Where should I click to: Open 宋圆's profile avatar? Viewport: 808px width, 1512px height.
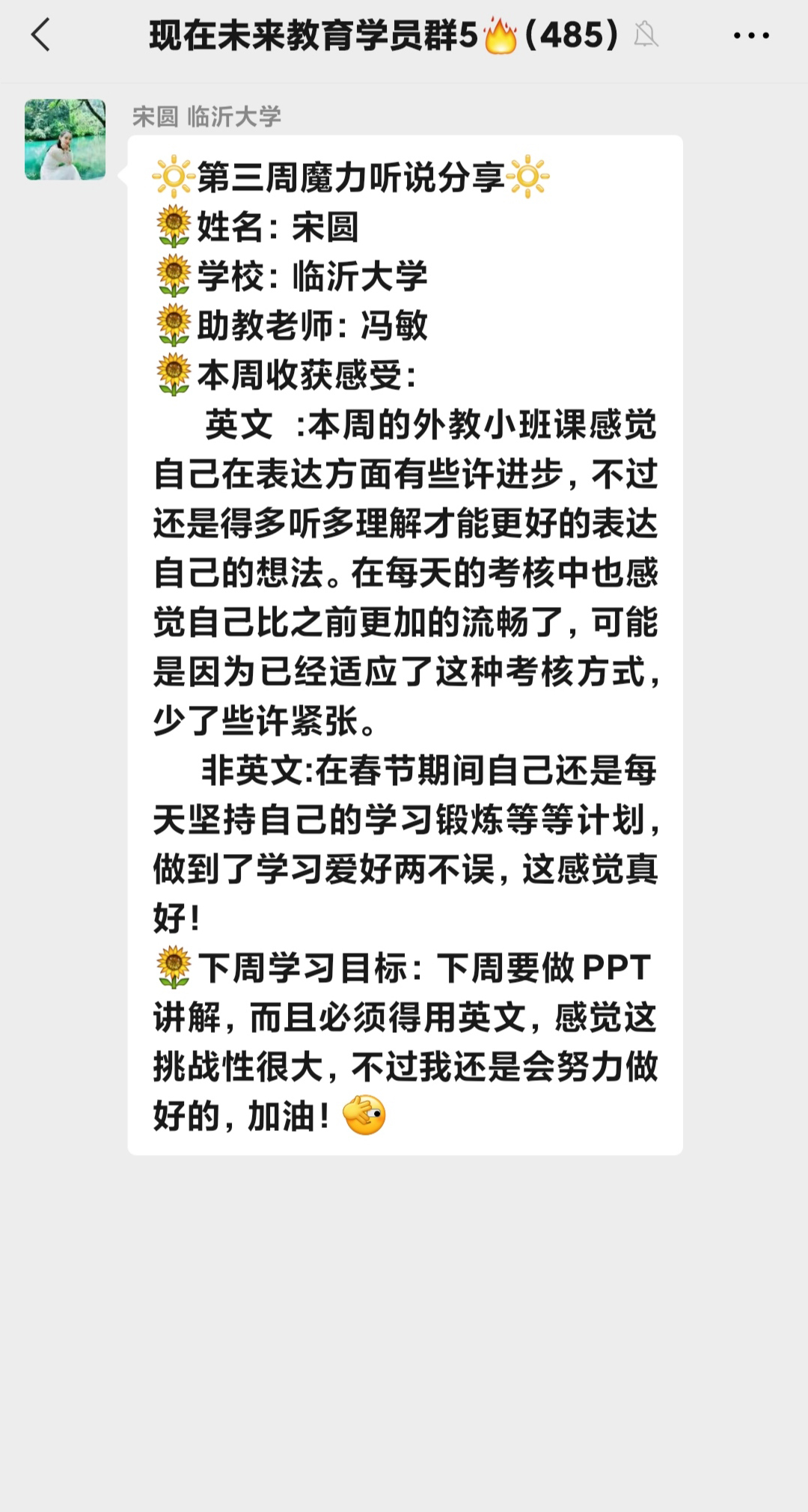point(65,139)
